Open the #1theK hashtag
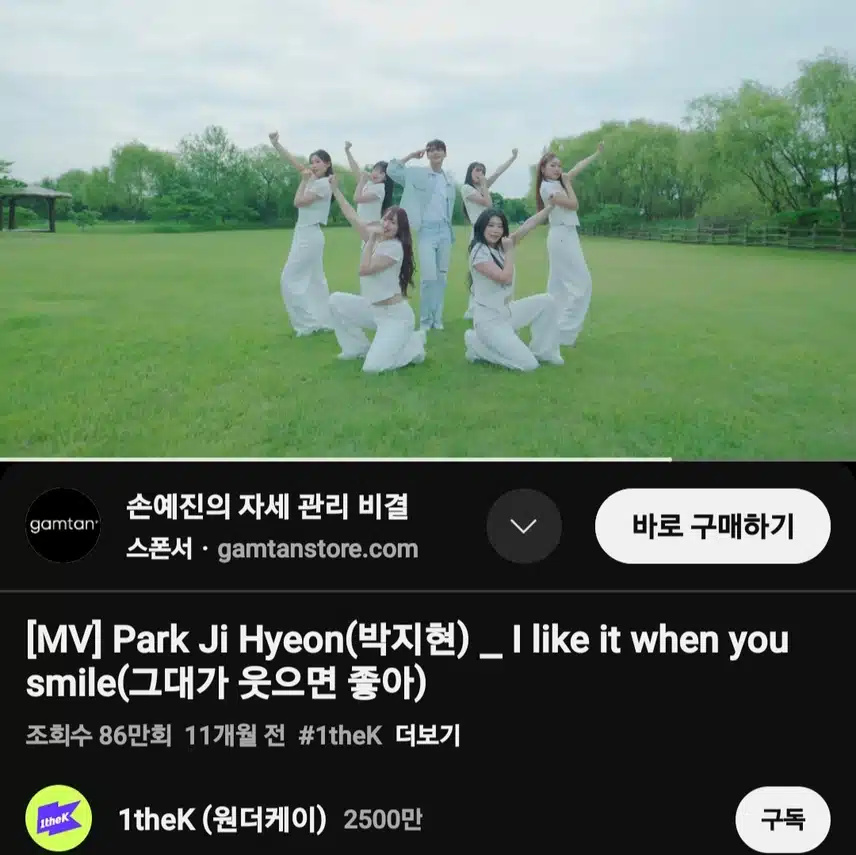This screenshot has width=856, height=855. click(340, 736)
